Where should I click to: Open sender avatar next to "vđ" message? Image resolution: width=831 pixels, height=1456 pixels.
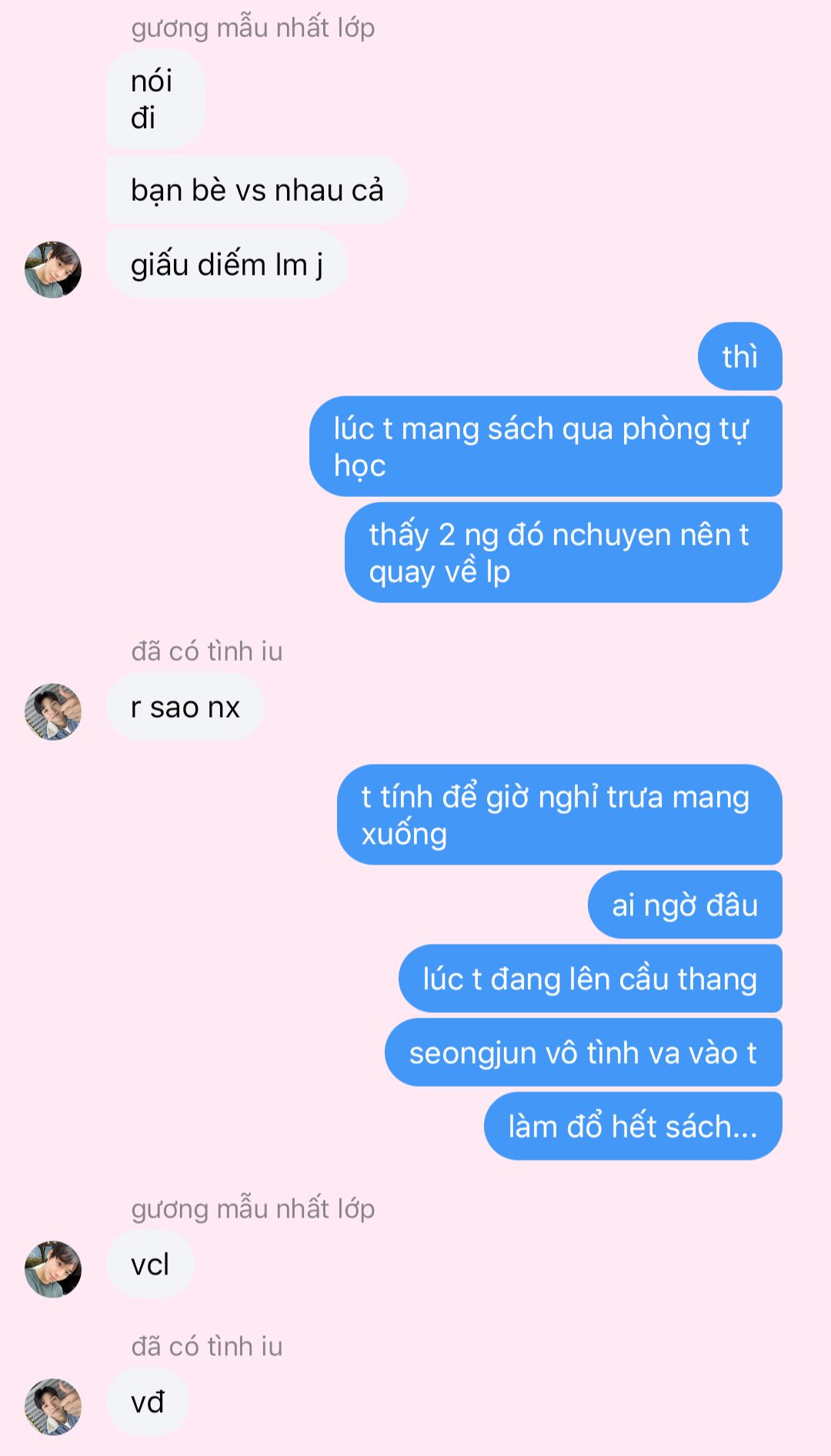(x=53, y=1406)
